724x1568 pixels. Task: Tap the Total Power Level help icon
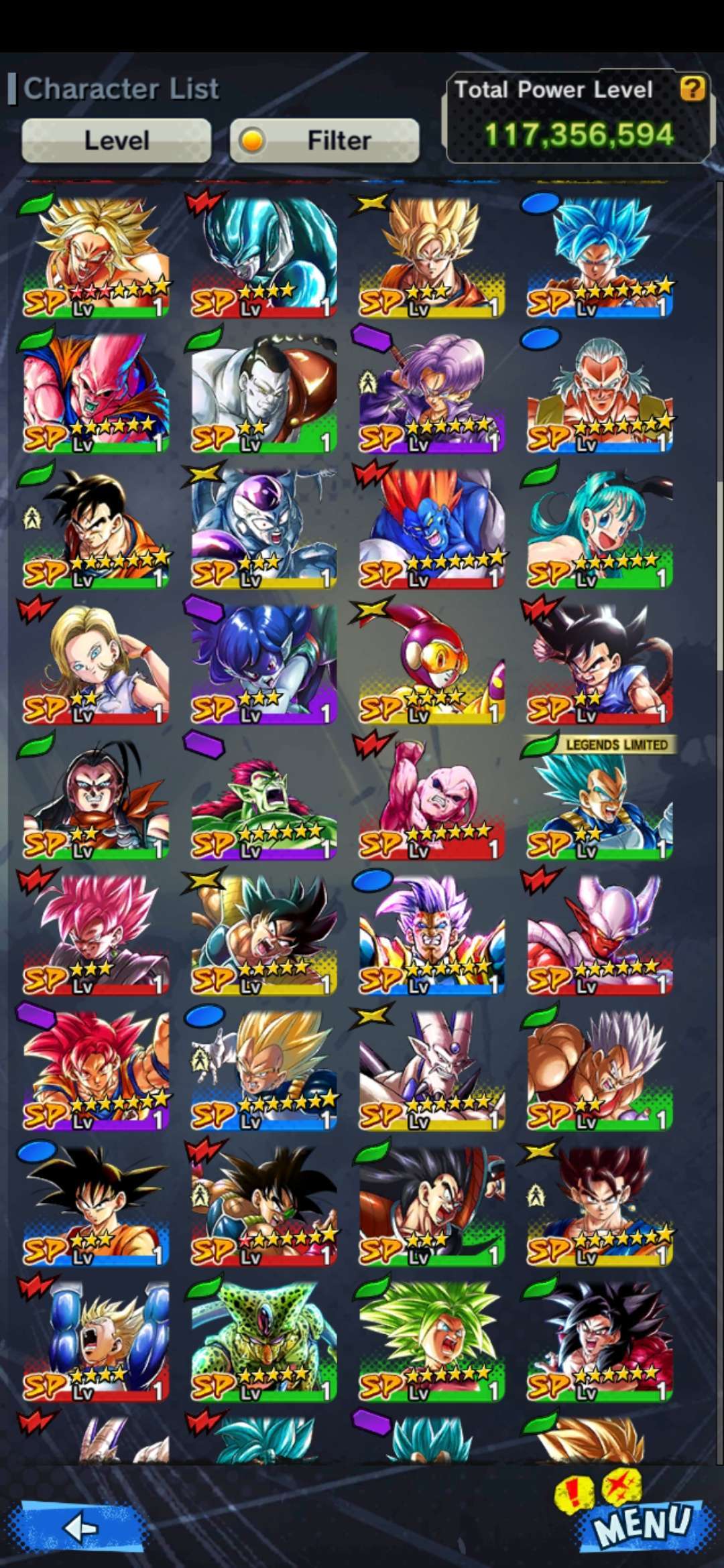pyautogui.click(x=692, y=88)
